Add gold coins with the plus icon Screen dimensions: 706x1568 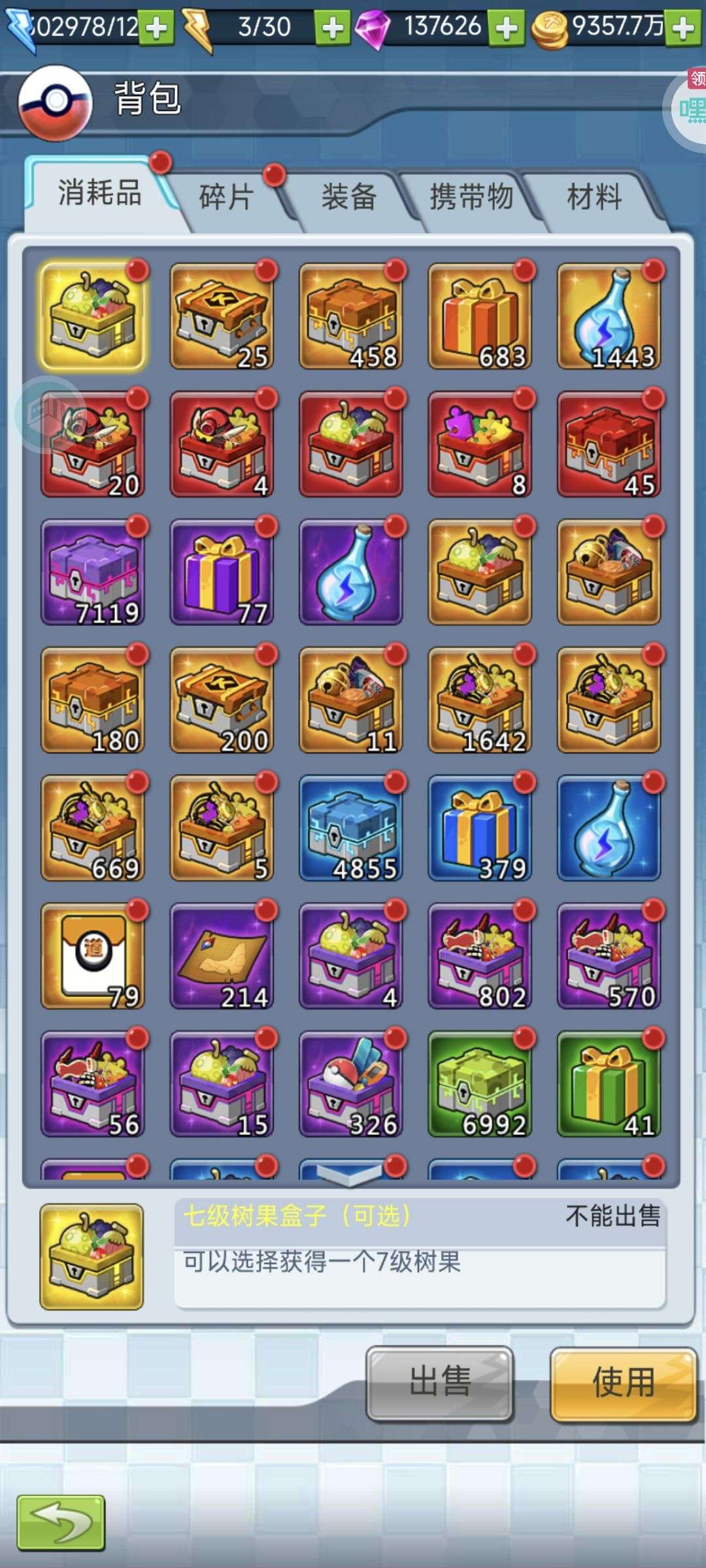(684, 27)
